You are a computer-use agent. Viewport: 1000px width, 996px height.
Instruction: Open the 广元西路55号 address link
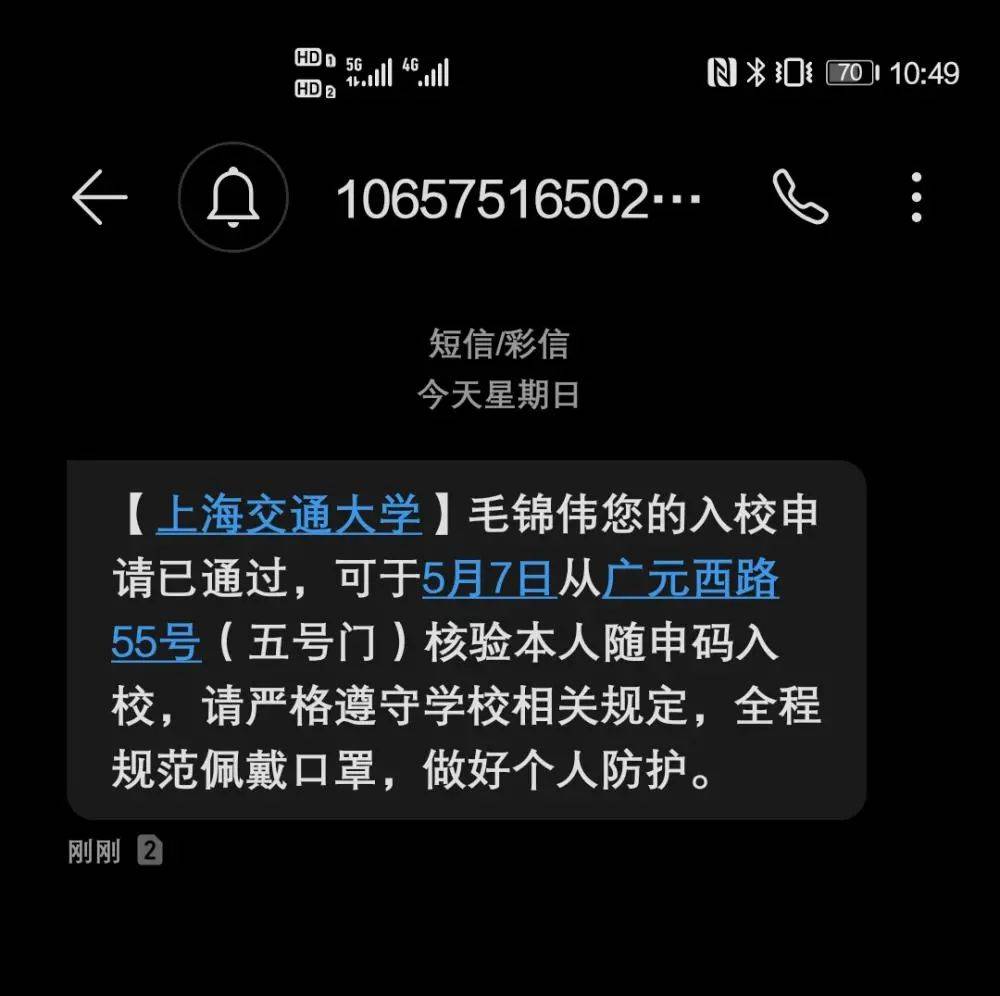[690, 580]
